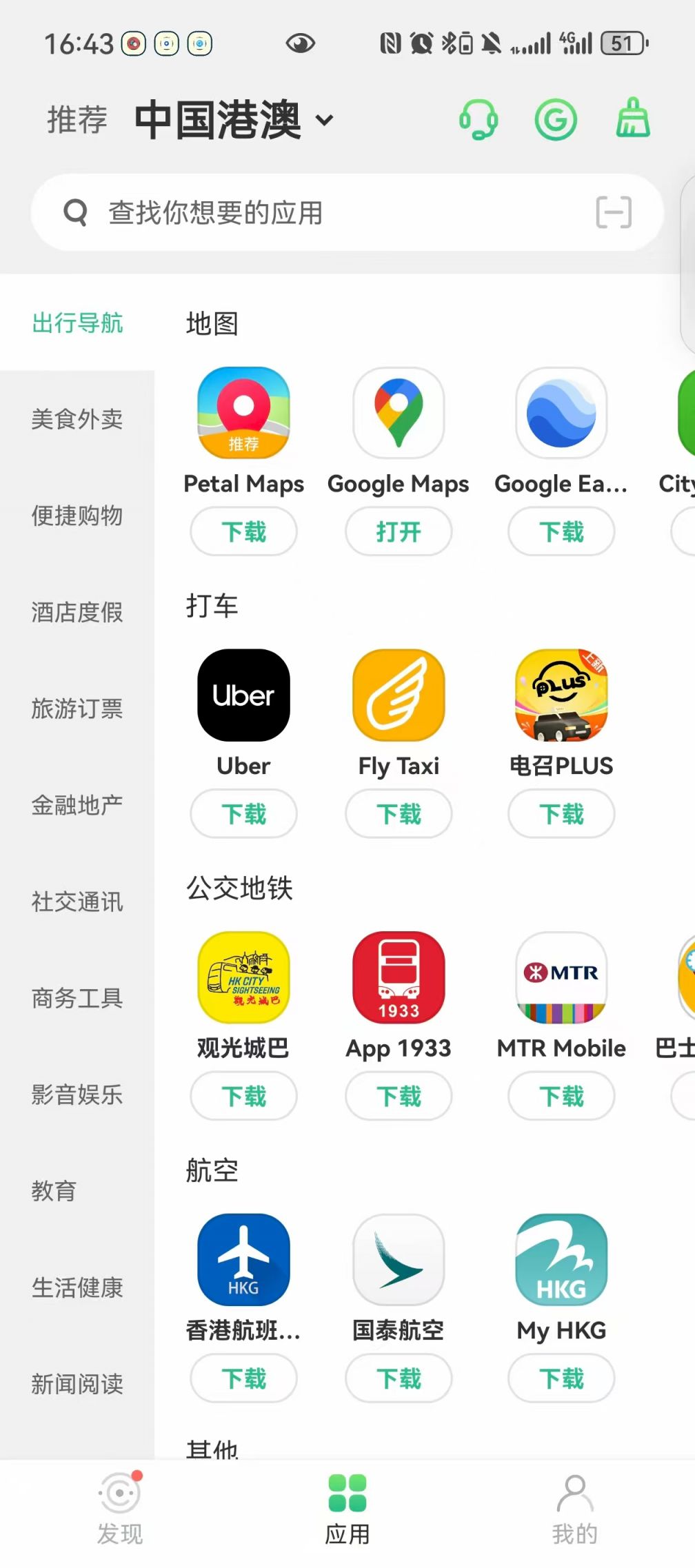
Task: View the 国泰航空 app icon
Action: click(x=399, y=1259)
